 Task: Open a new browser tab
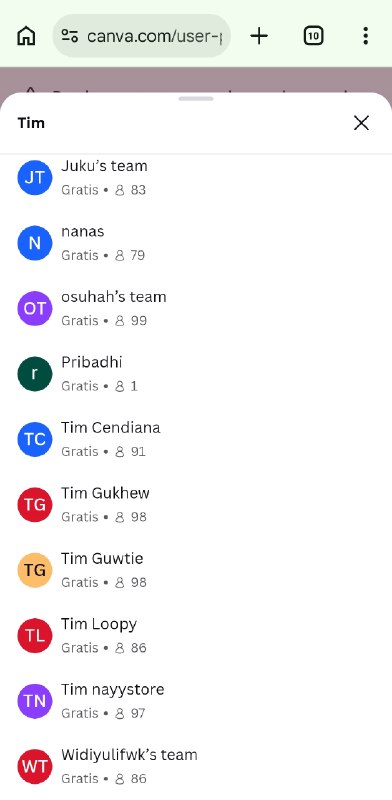(x=259, y=36)
